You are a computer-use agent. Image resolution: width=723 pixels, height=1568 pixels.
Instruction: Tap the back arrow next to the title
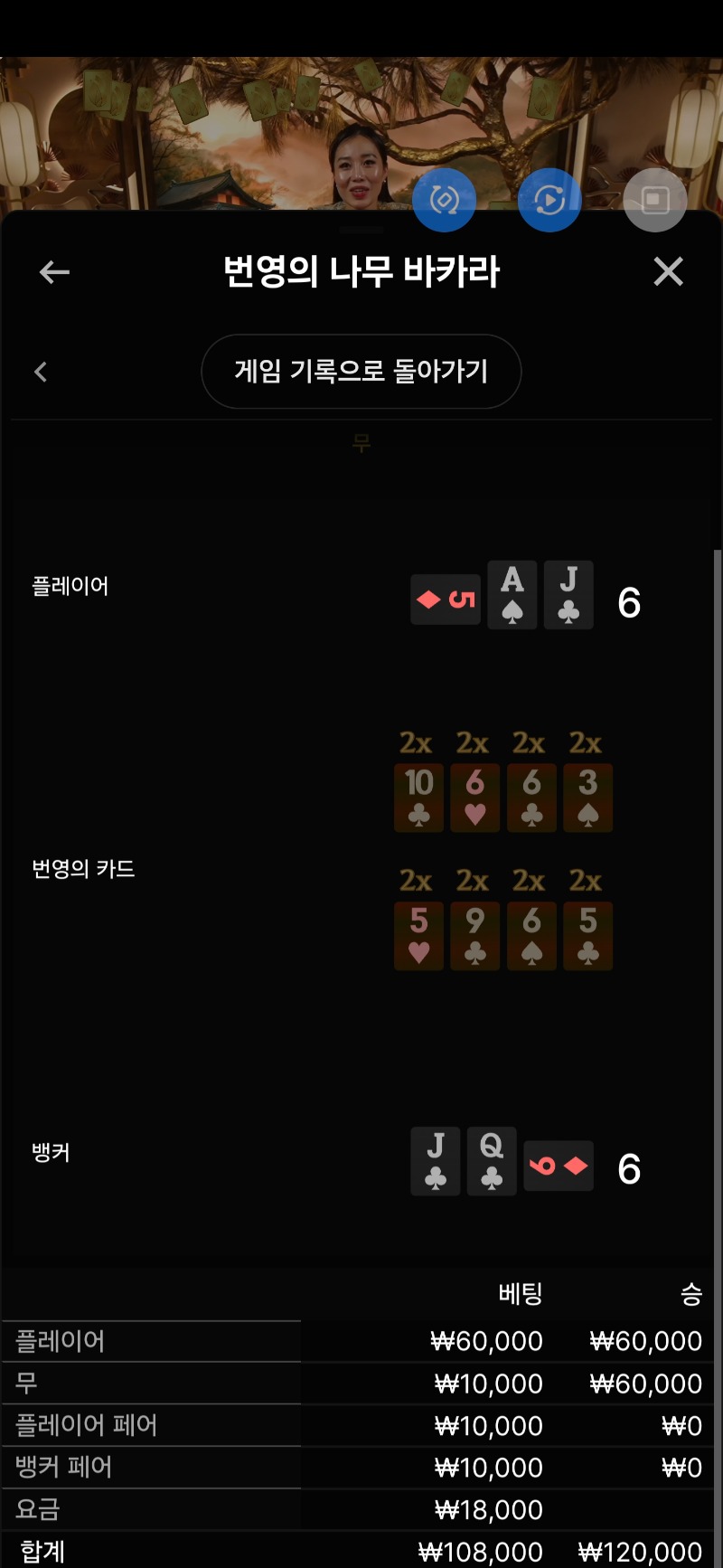coord(54,271)
